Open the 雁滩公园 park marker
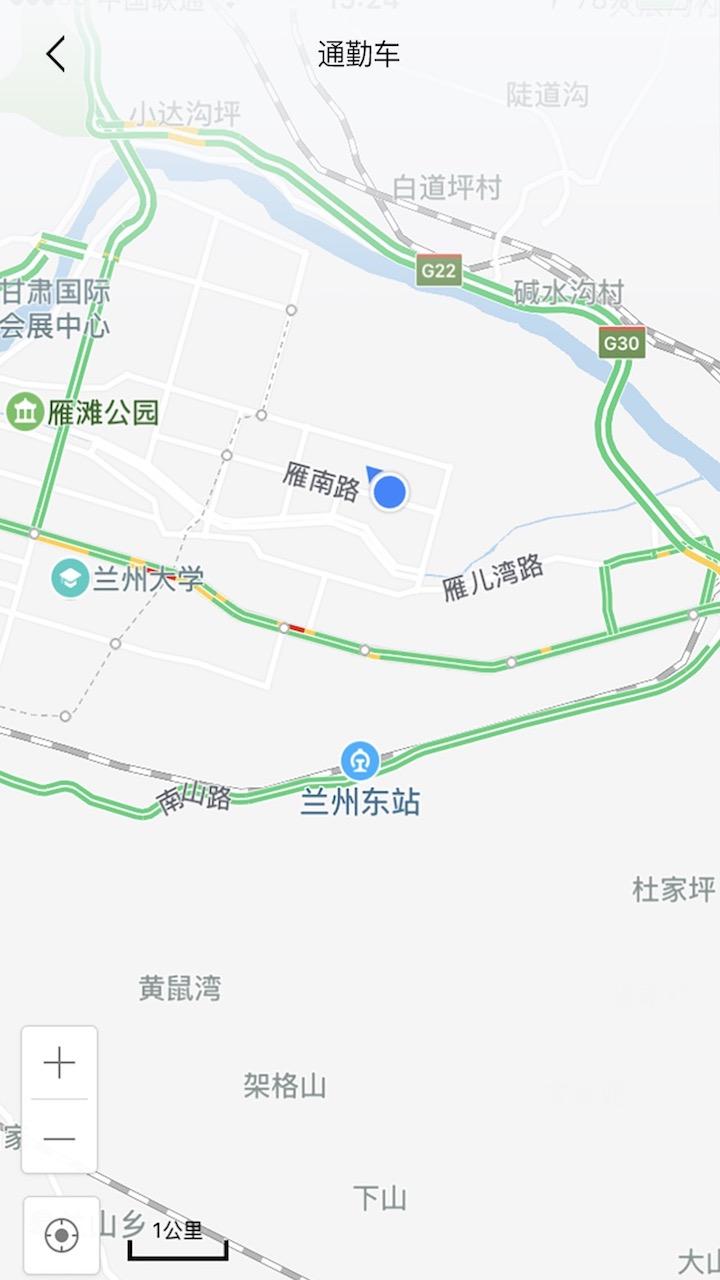This screenshot has width=720, height=1280. 24,411
